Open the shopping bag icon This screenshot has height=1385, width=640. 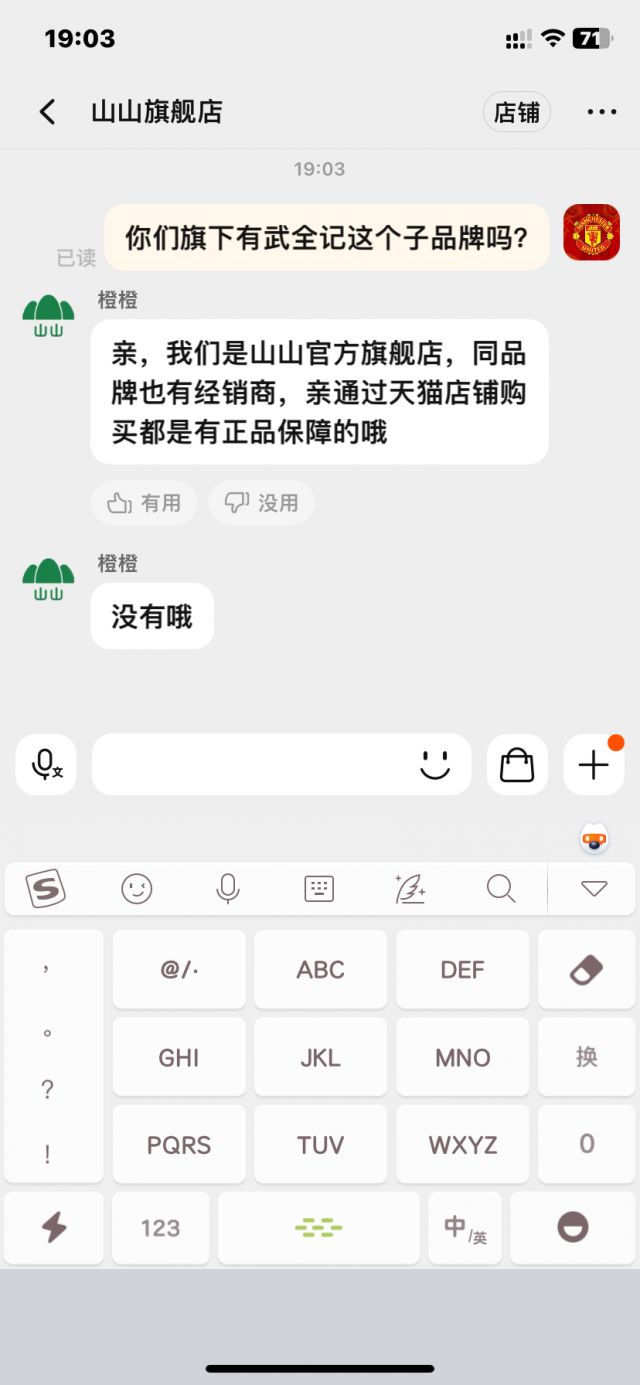[517, 765]
